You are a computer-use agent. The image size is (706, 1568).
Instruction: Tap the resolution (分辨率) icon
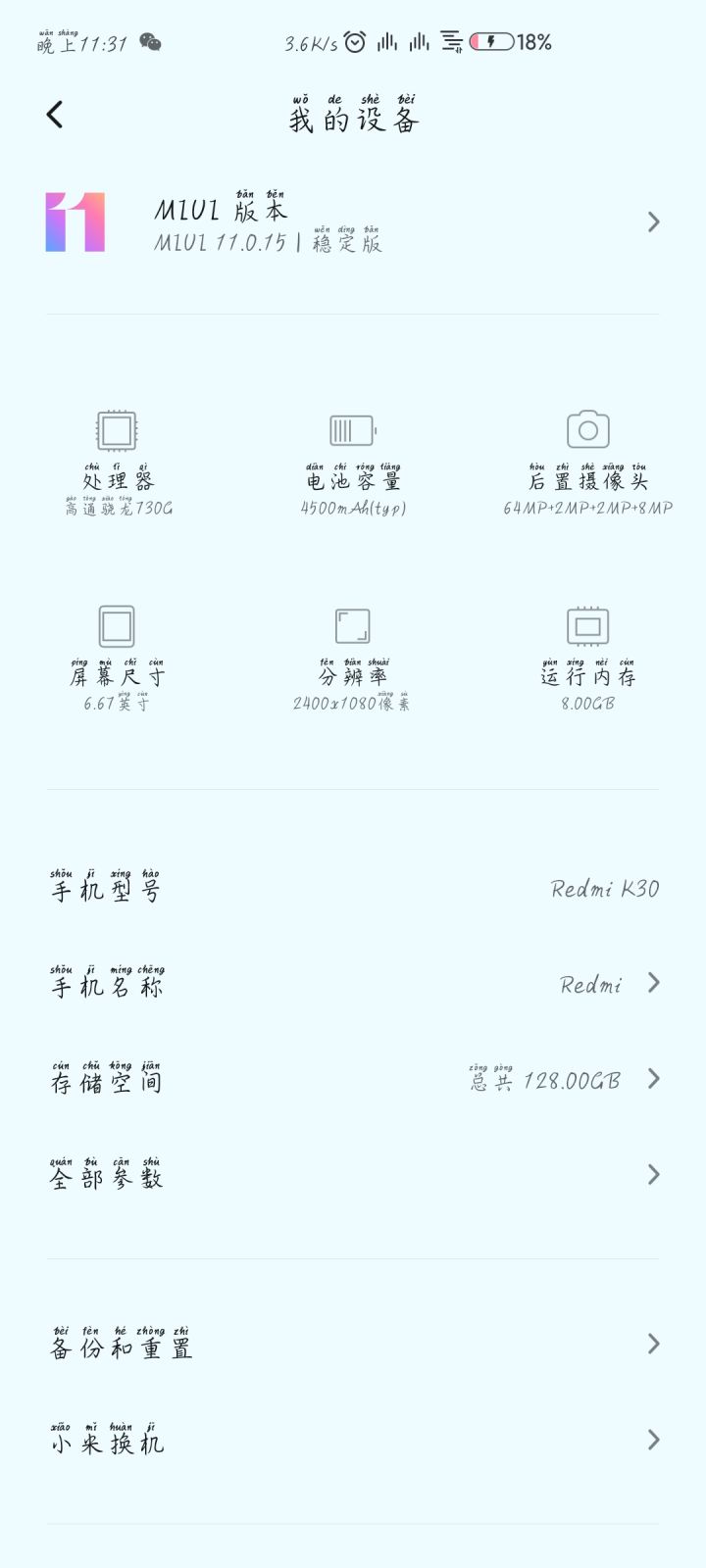(351, 625)
